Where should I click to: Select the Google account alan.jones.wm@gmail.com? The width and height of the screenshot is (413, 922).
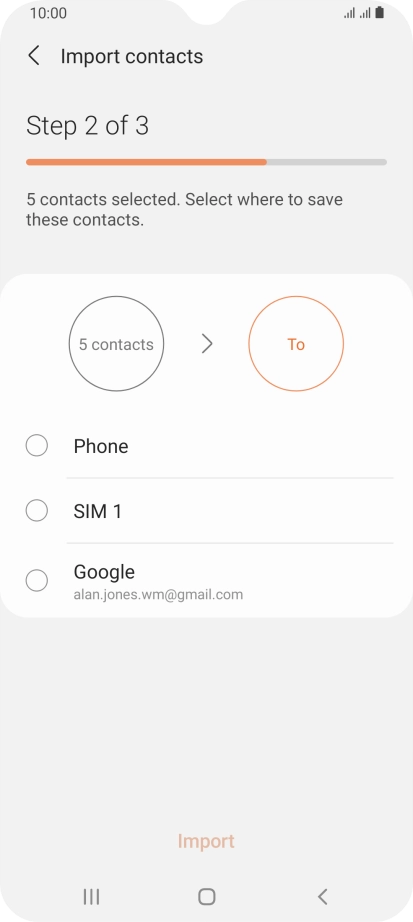(x=206, y=581)
